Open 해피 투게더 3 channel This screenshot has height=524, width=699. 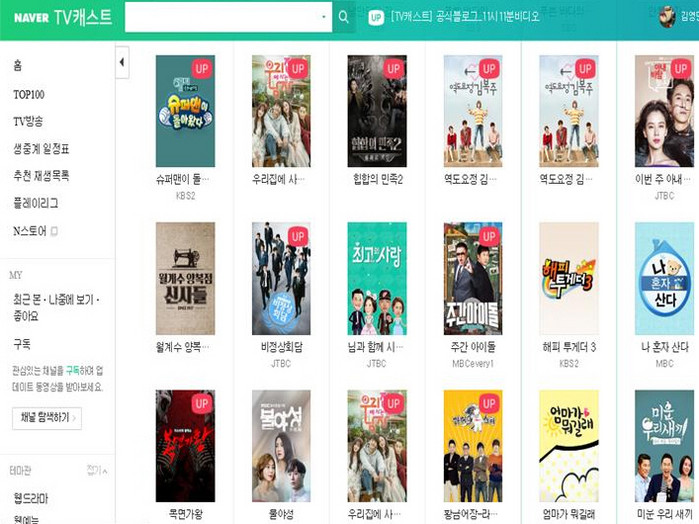click(568, 278)
